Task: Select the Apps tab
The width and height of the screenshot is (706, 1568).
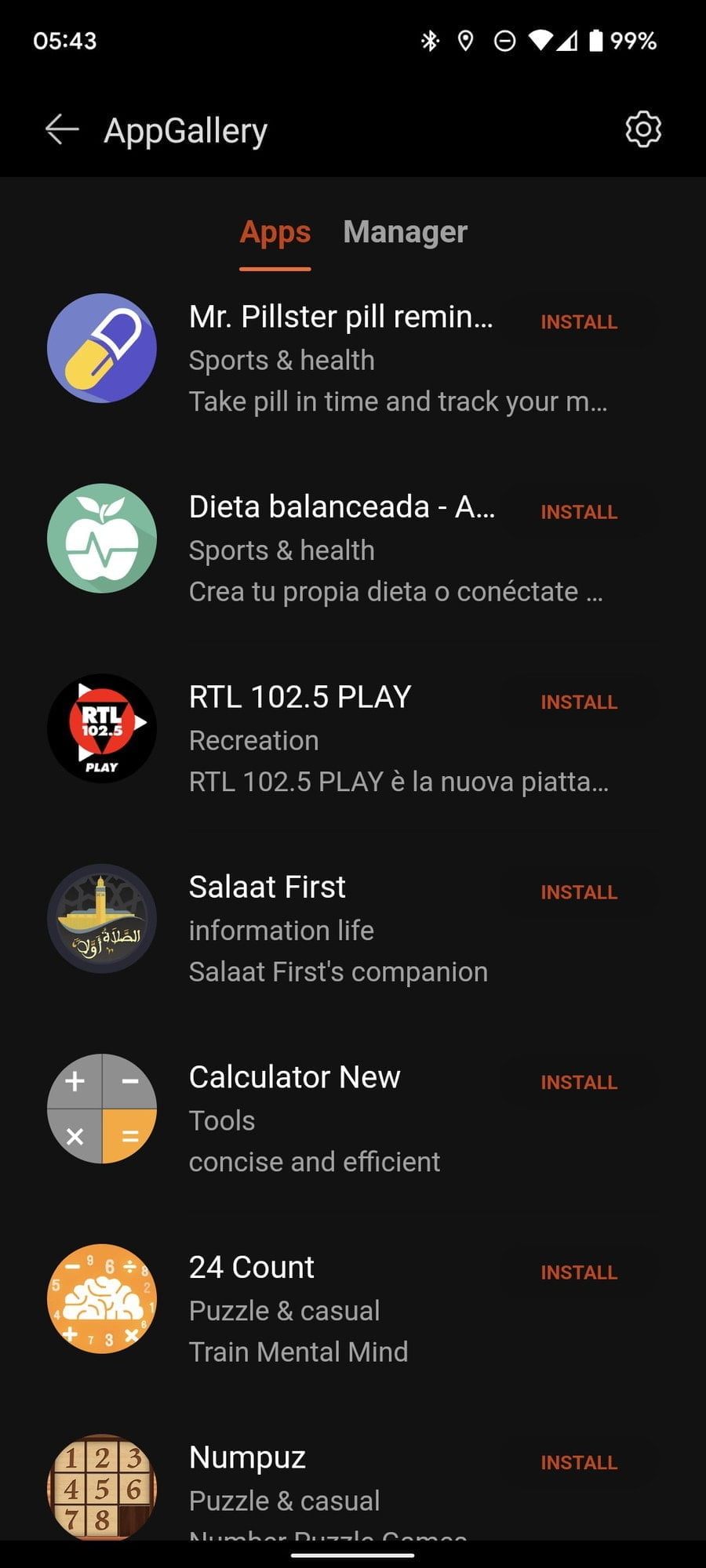Action: tap(275, 232)
